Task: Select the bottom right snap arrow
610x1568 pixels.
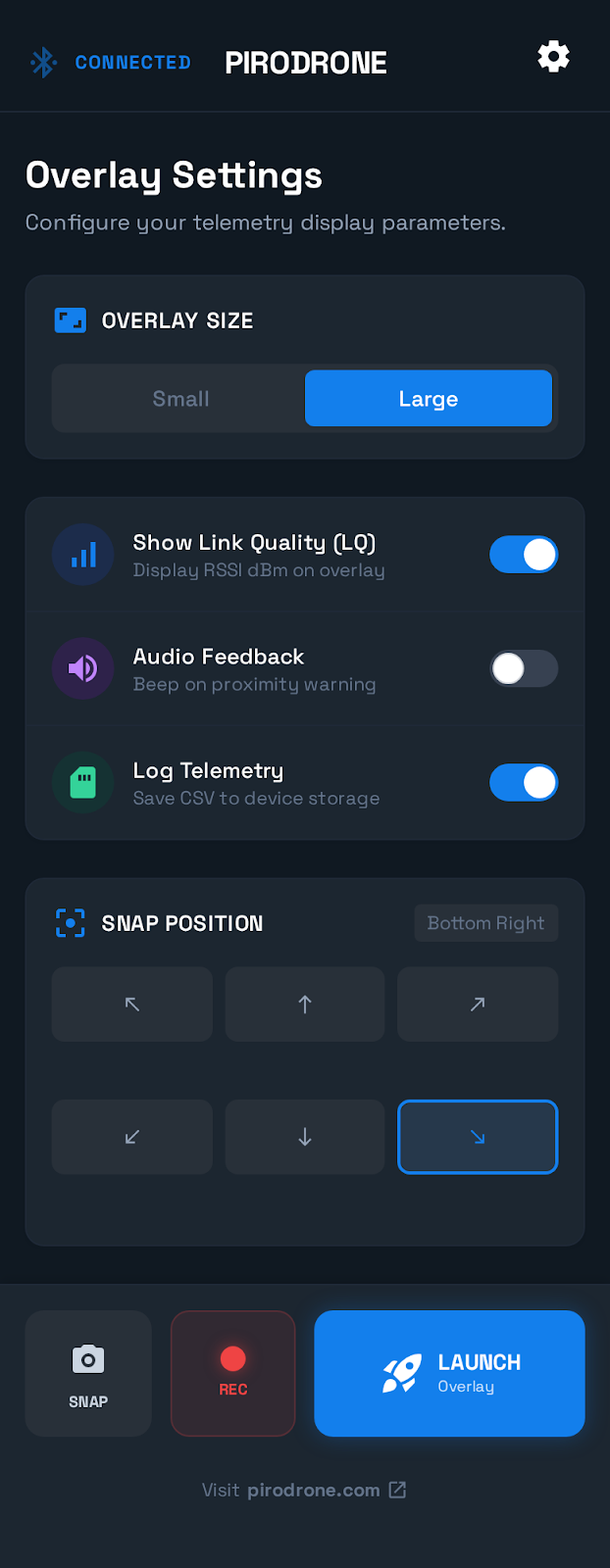Action: [478, 1137]
